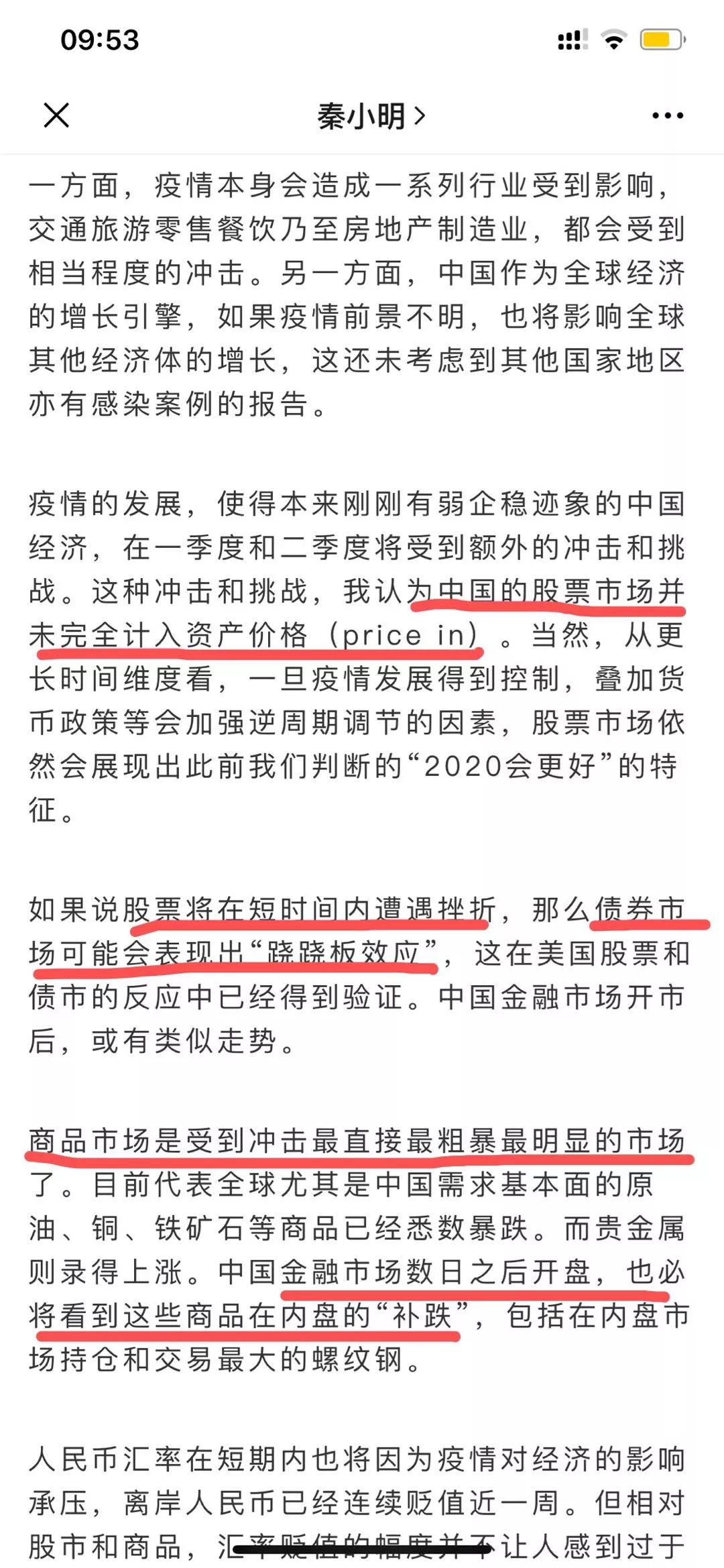The width and height of the screenshot is (724, 1568).
Task: Close the article page
Action: point(56,115)
